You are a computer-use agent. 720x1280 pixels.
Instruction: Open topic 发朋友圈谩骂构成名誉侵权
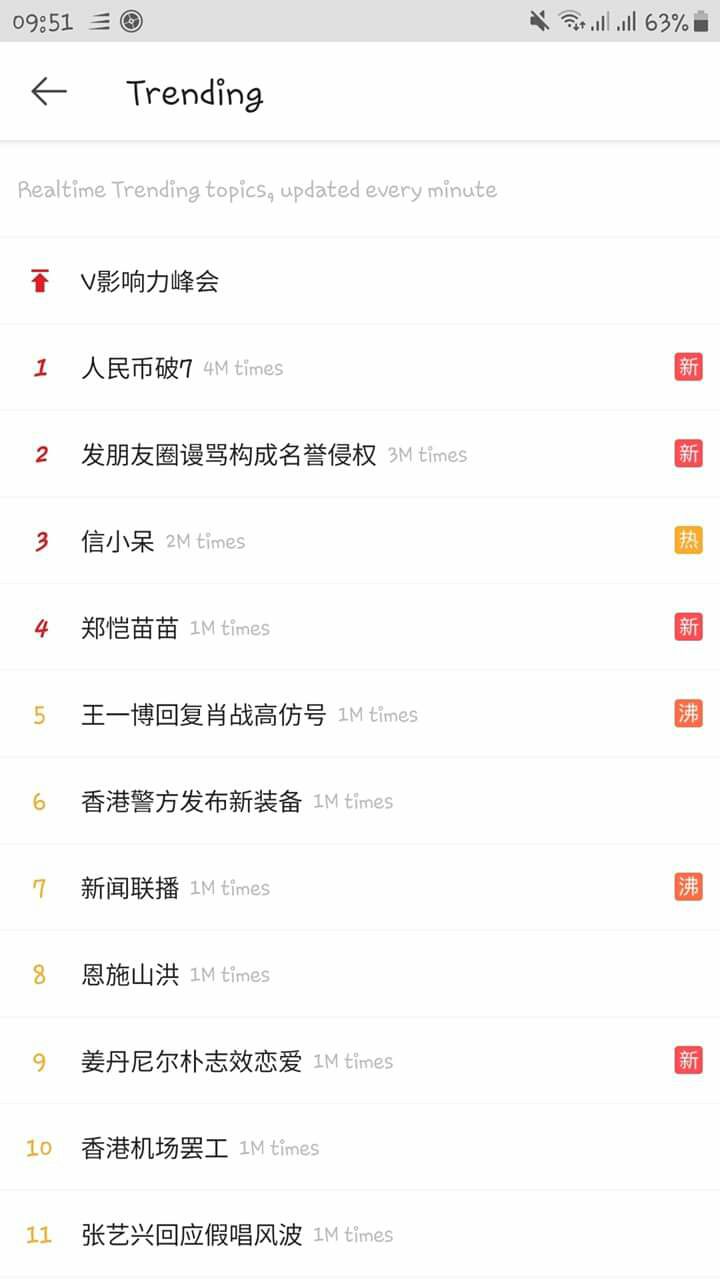[x=360, y=454]
